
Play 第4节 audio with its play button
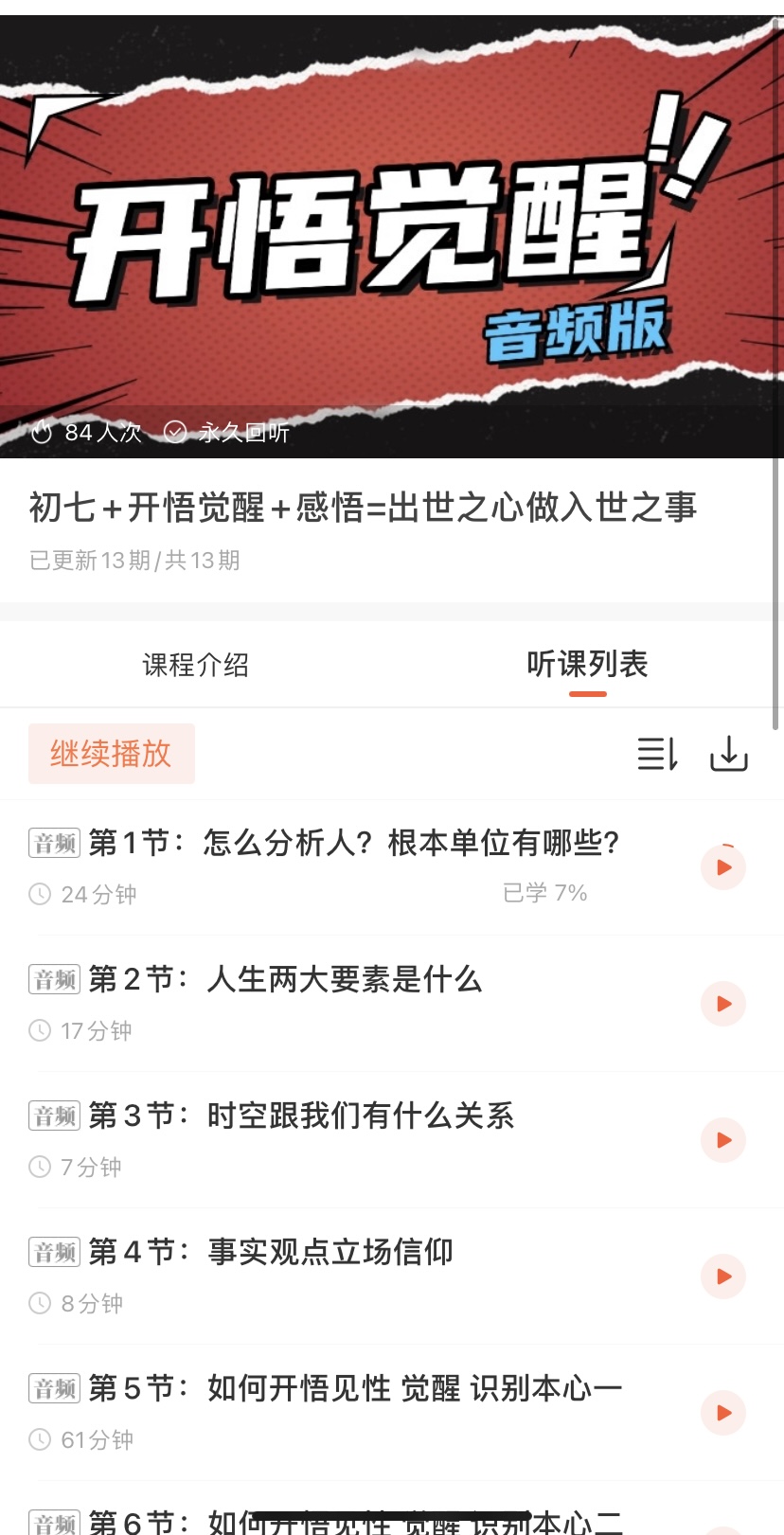pyautogui.click(x=723, y=1276)
